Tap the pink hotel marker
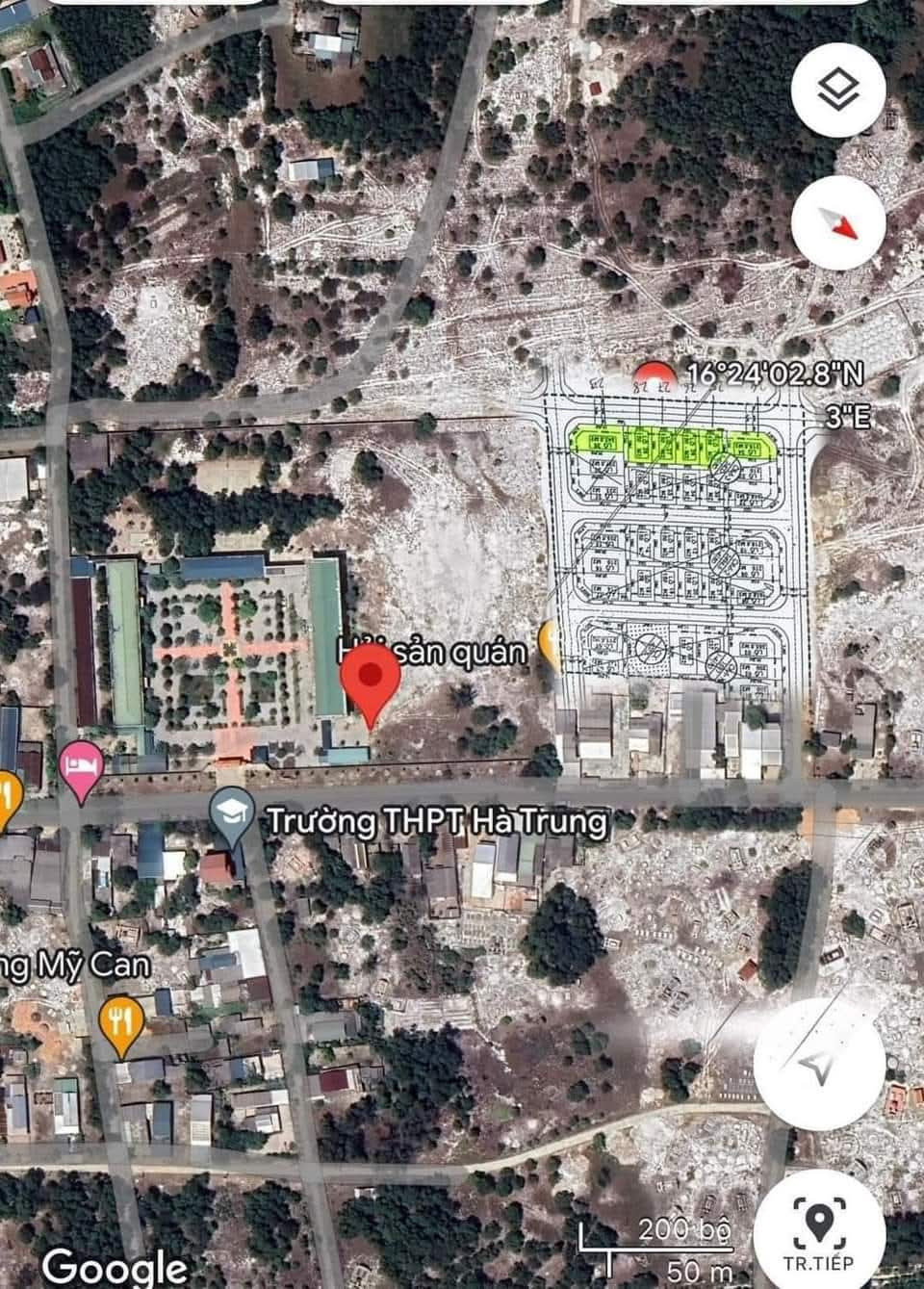 79,767
